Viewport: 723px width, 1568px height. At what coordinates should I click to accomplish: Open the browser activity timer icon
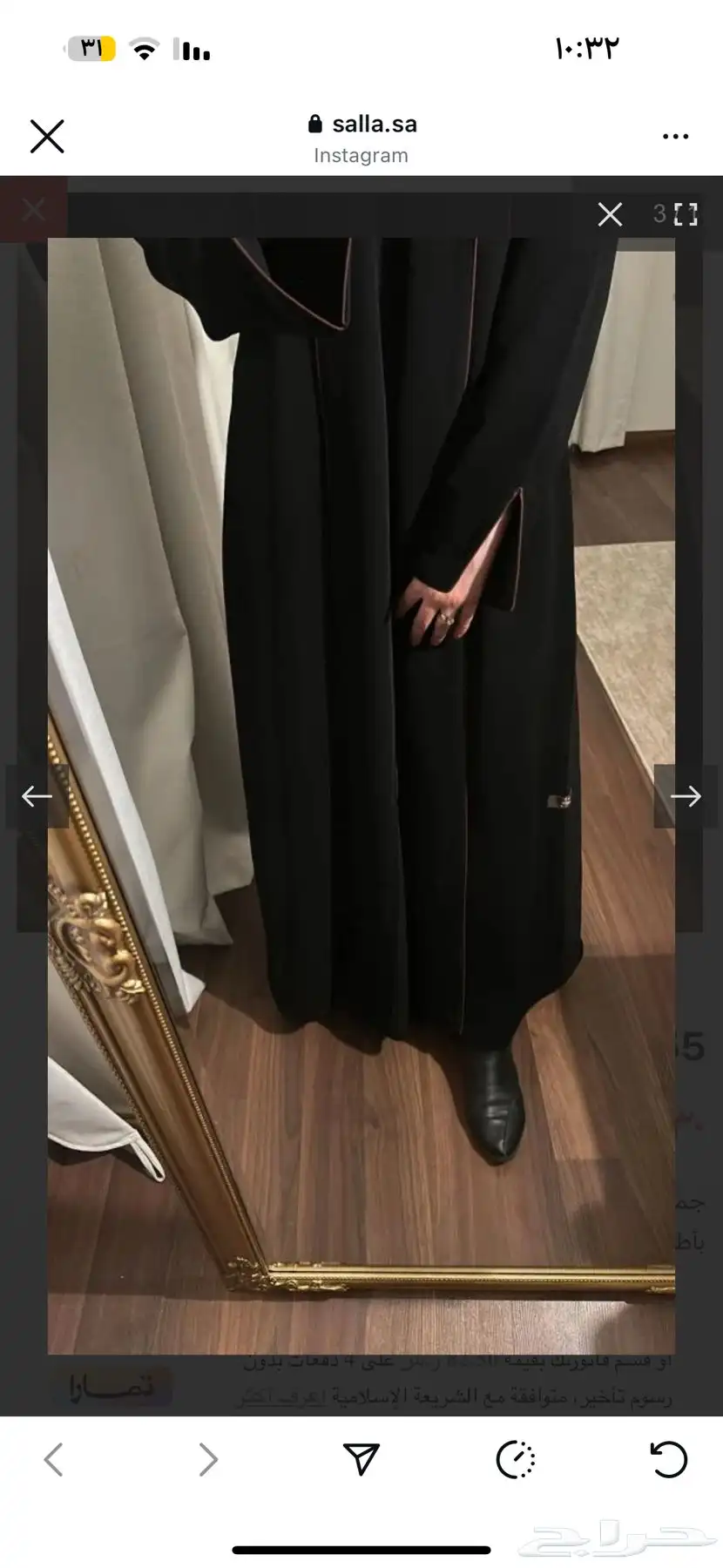[515, 1459]
